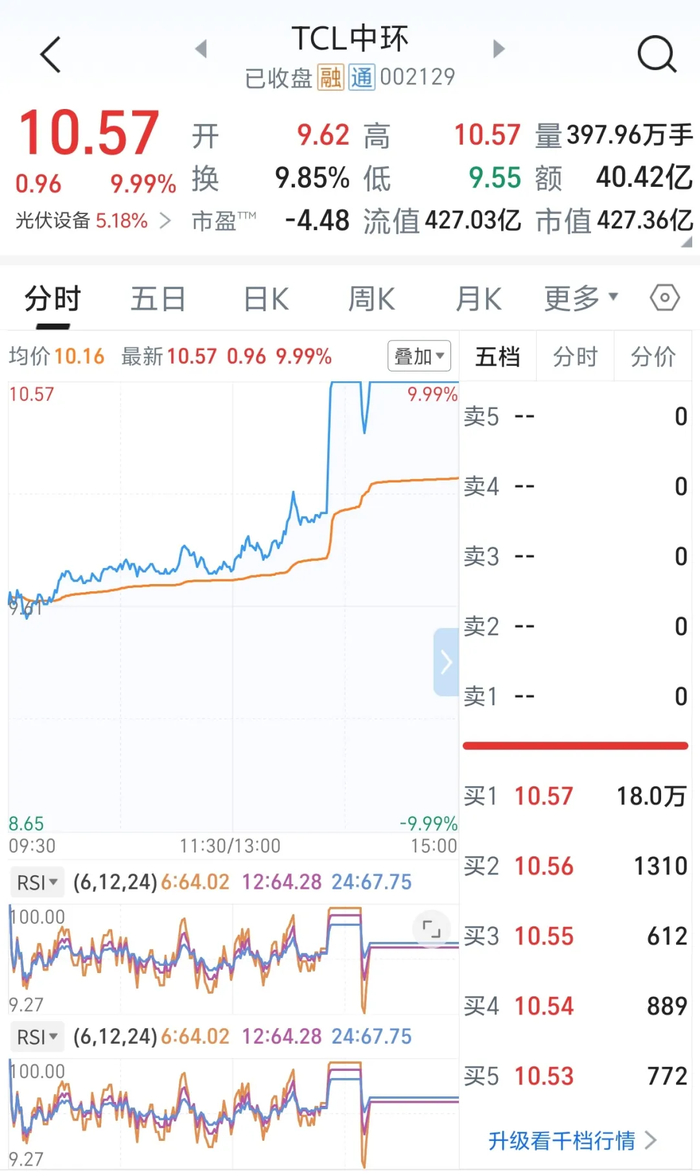Switch to the 五日 chart tab

pyautogui.click(x=158, y=298)
